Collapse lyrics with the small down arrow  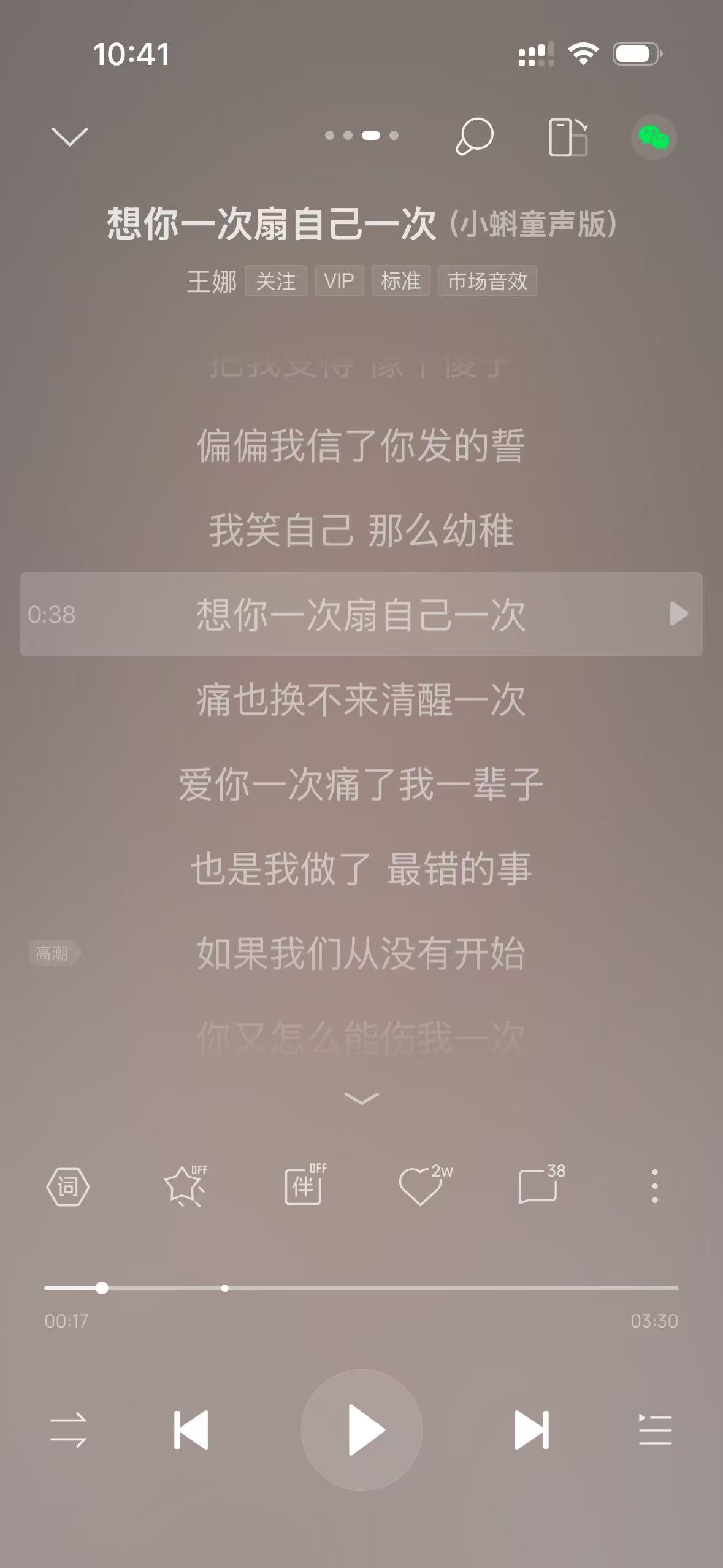point(361,1097)
